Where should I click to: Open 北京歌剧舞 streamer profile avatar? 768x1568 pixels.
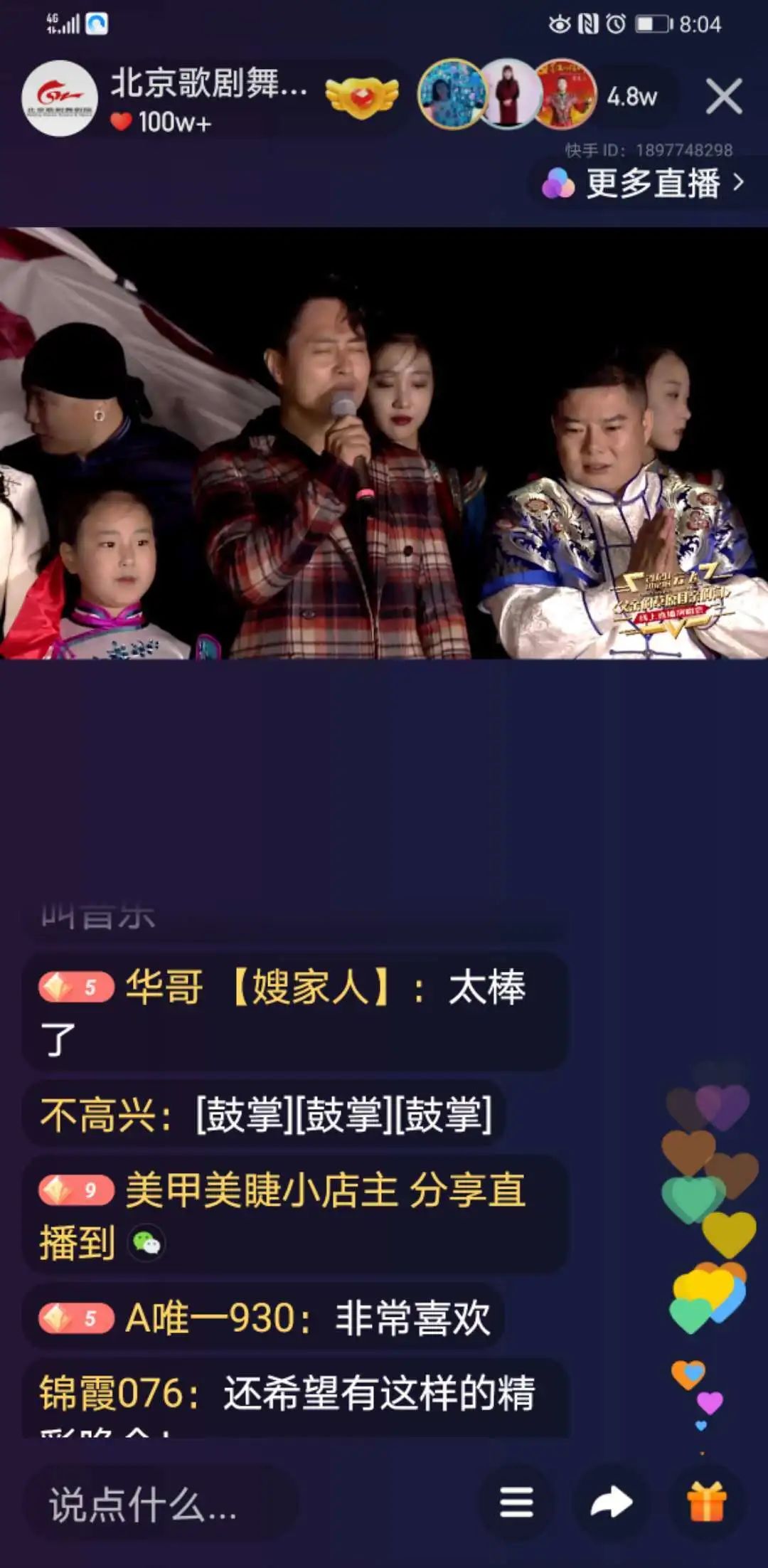(60, 98)
